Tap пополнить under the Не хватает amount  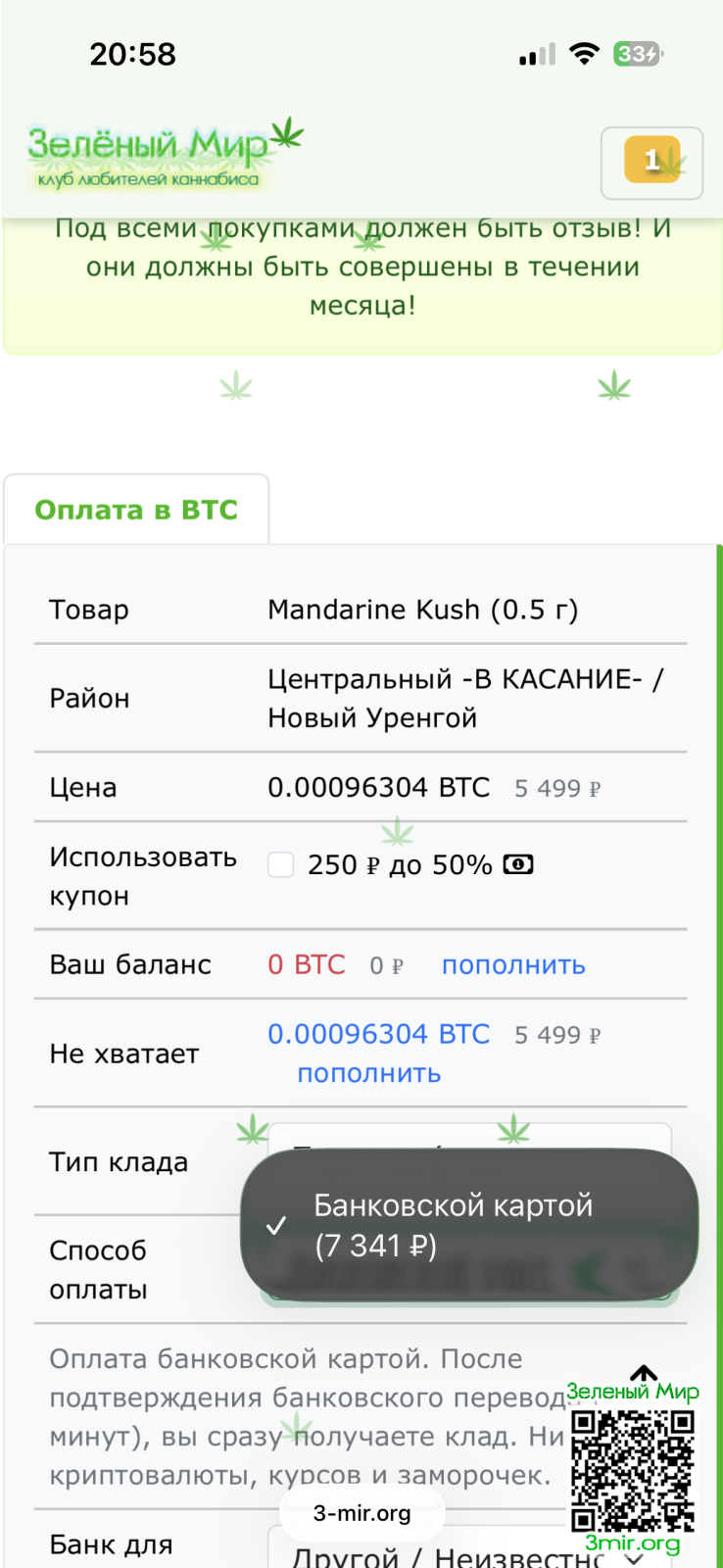coord(369,1073)
